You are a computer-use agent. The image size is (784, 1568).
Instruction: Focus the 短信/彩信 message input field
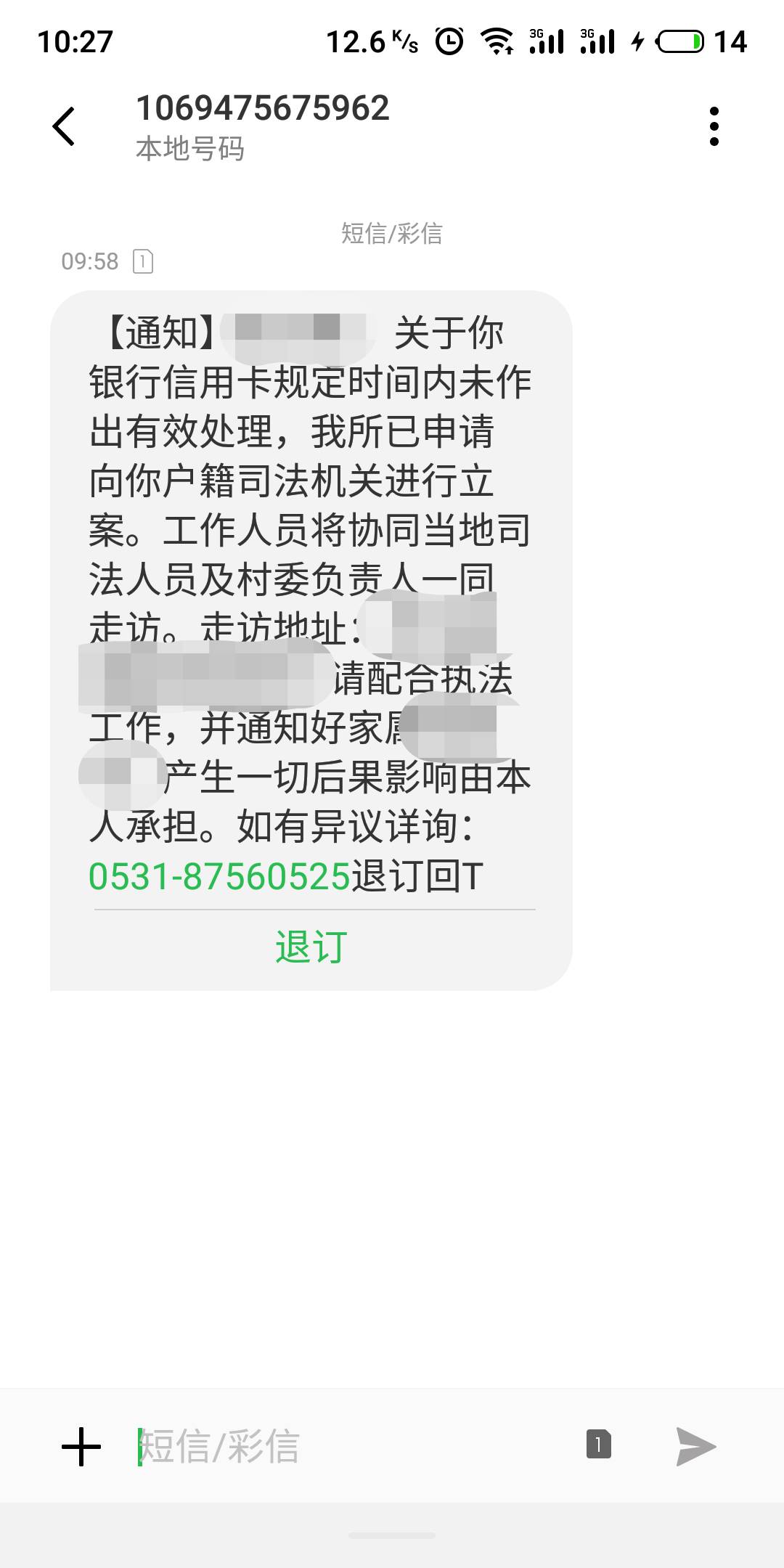[348, 1446]
